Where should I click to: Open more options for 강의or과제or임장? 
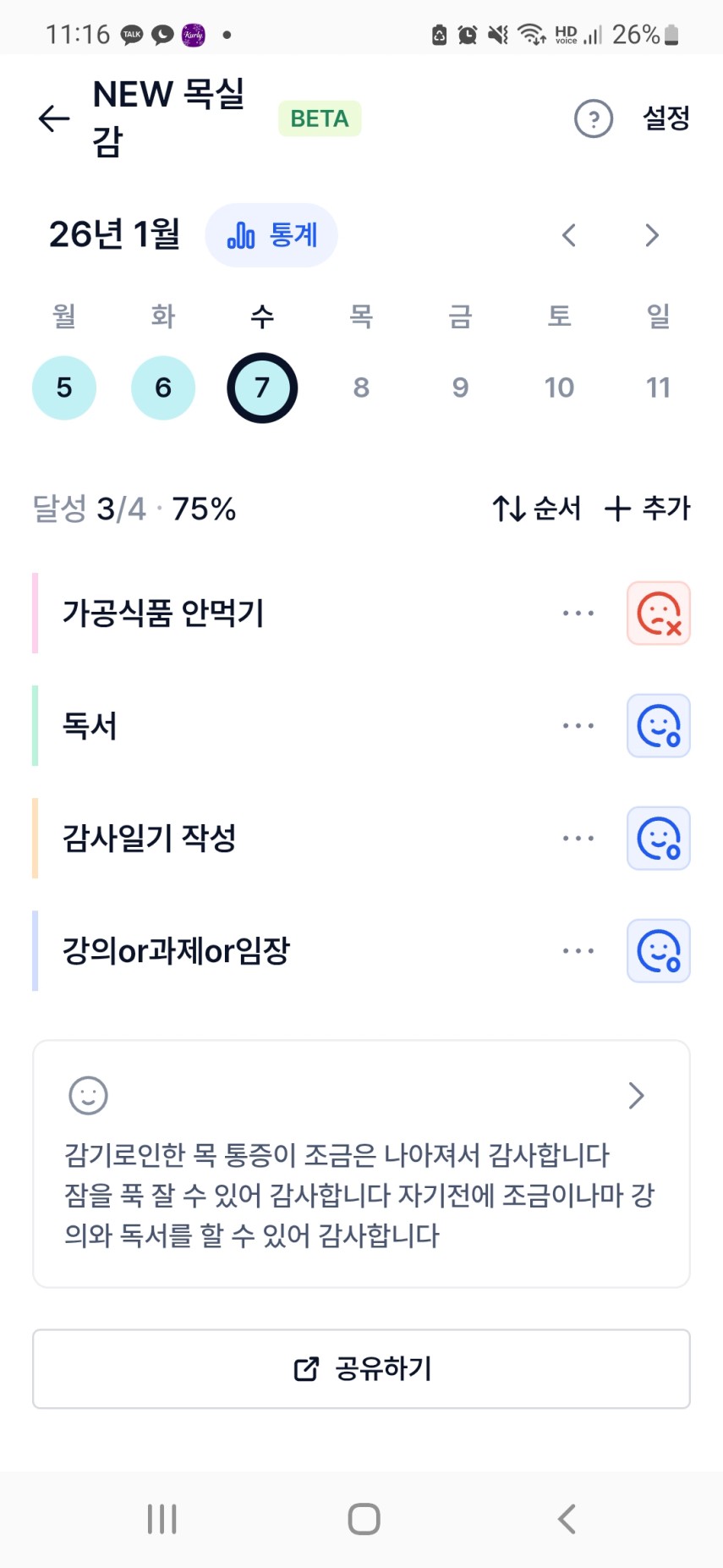[578, 951]
